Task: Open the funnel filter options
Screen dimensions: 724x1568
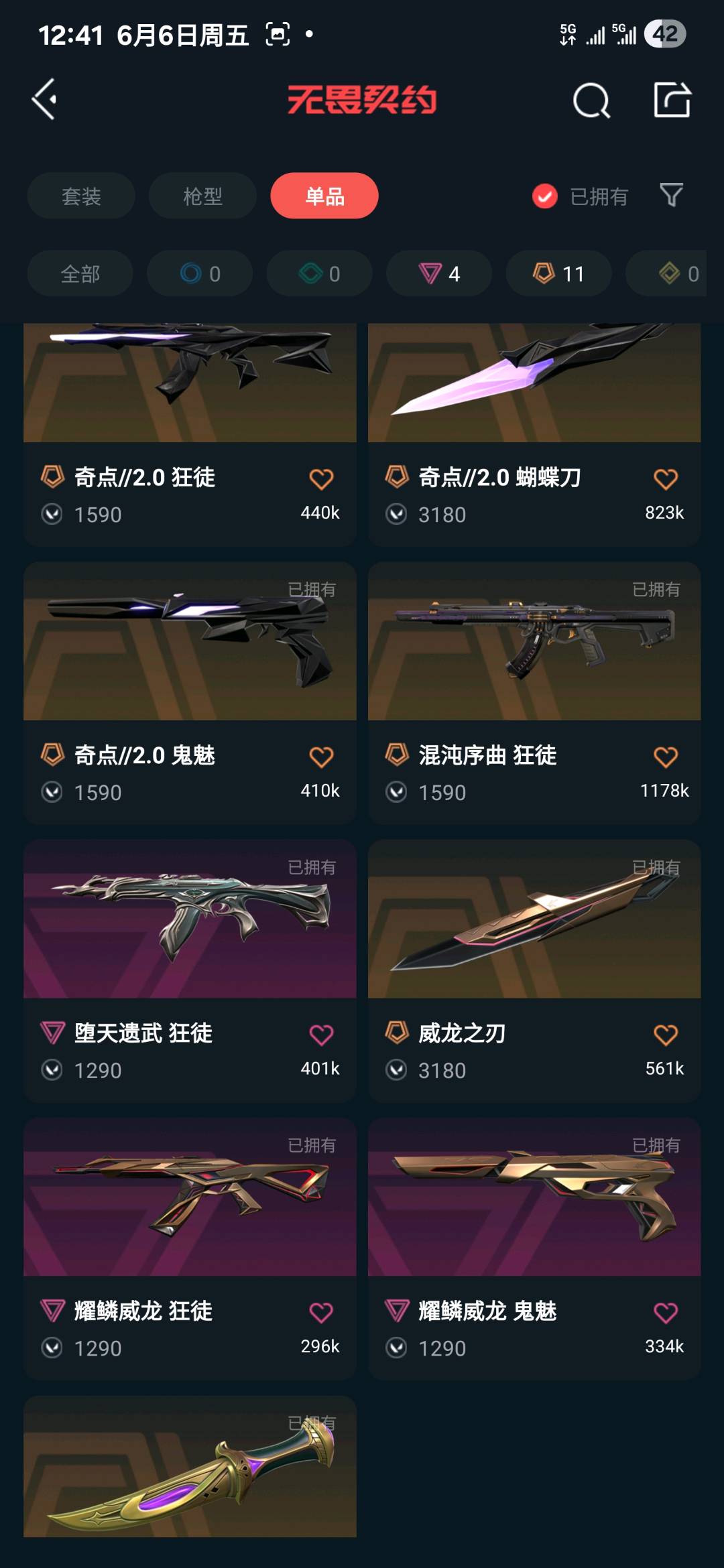Action: pos(671,195)
